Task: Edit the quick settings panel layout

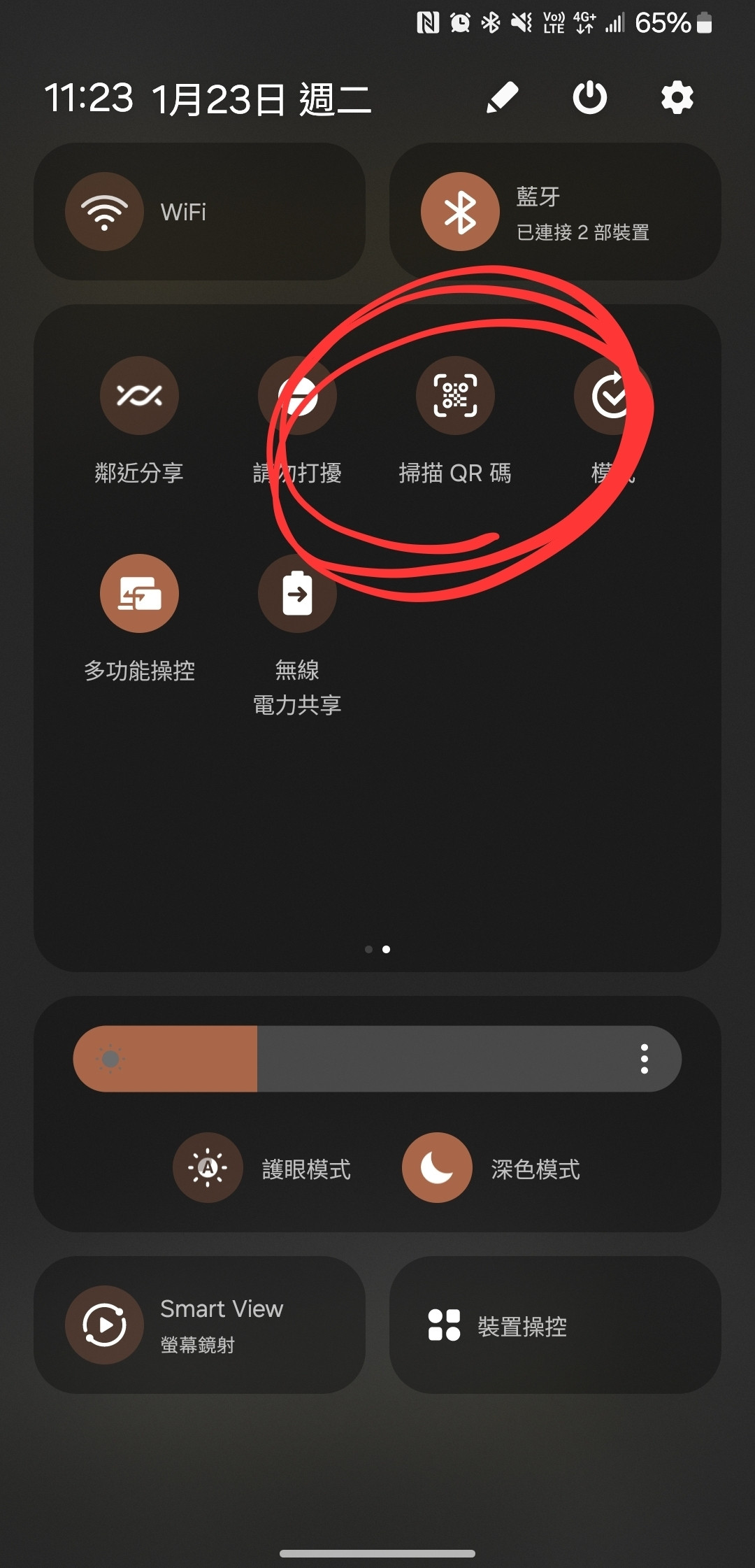Action: tap(502, 97)
